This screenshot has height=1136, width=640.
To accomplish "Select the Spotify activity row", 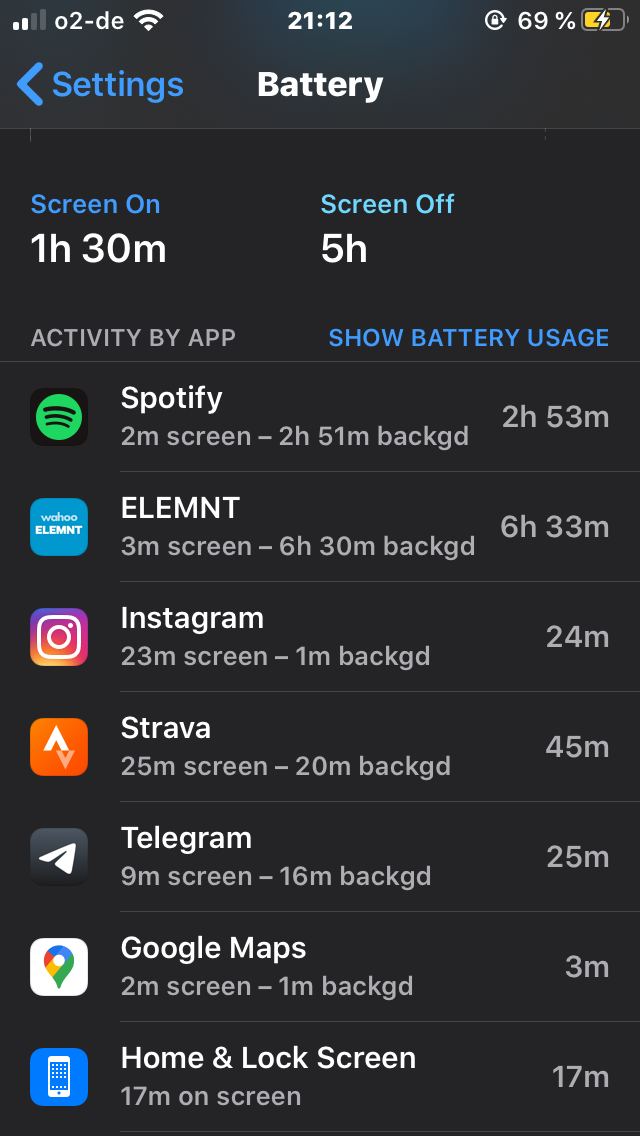I will tap(320, 417).
